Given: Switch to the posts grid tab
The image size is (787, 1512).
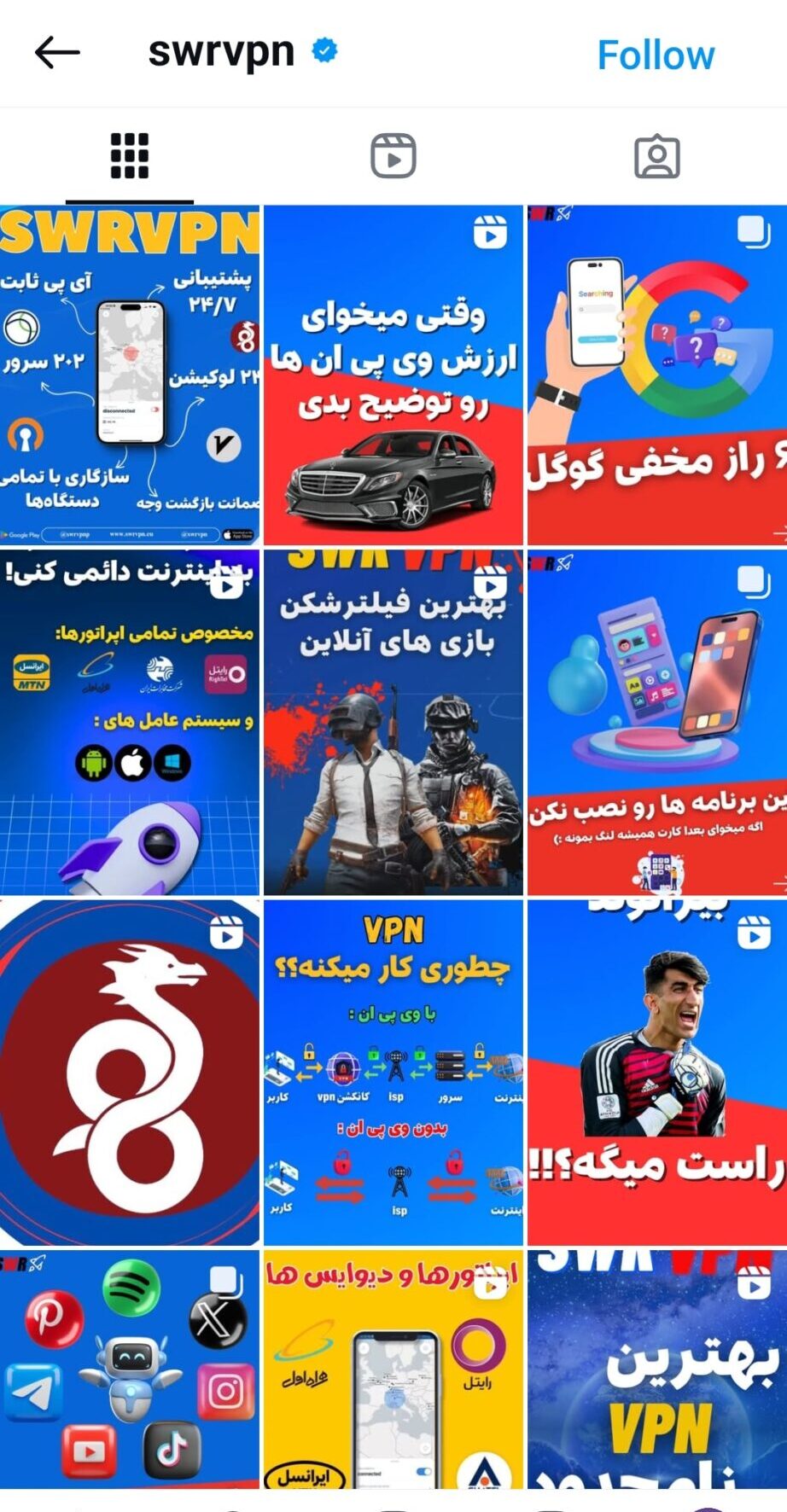Looking at the screenshot, I should click(130, 157).
